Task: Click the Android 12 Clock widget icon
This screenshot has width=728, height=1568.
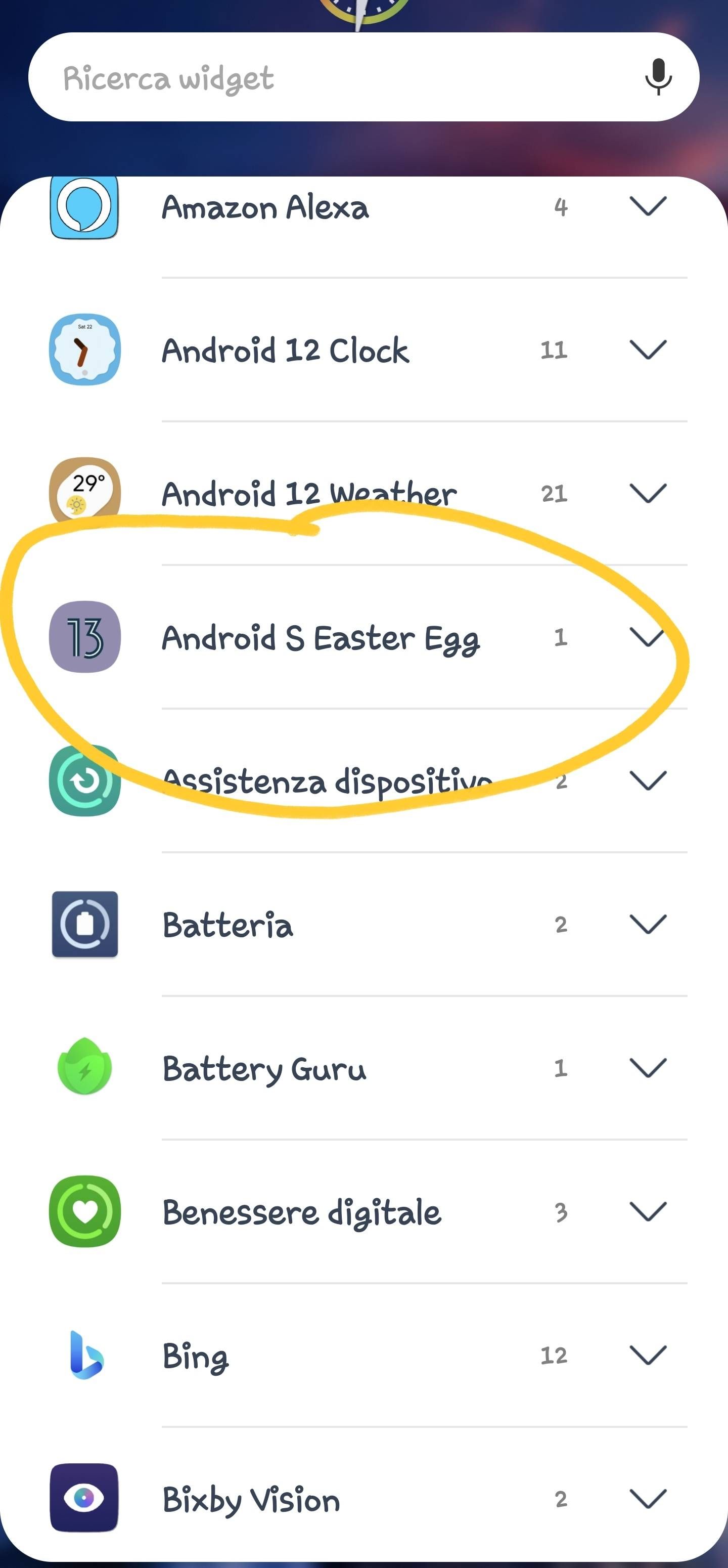Action: click(x=85, y=351)
